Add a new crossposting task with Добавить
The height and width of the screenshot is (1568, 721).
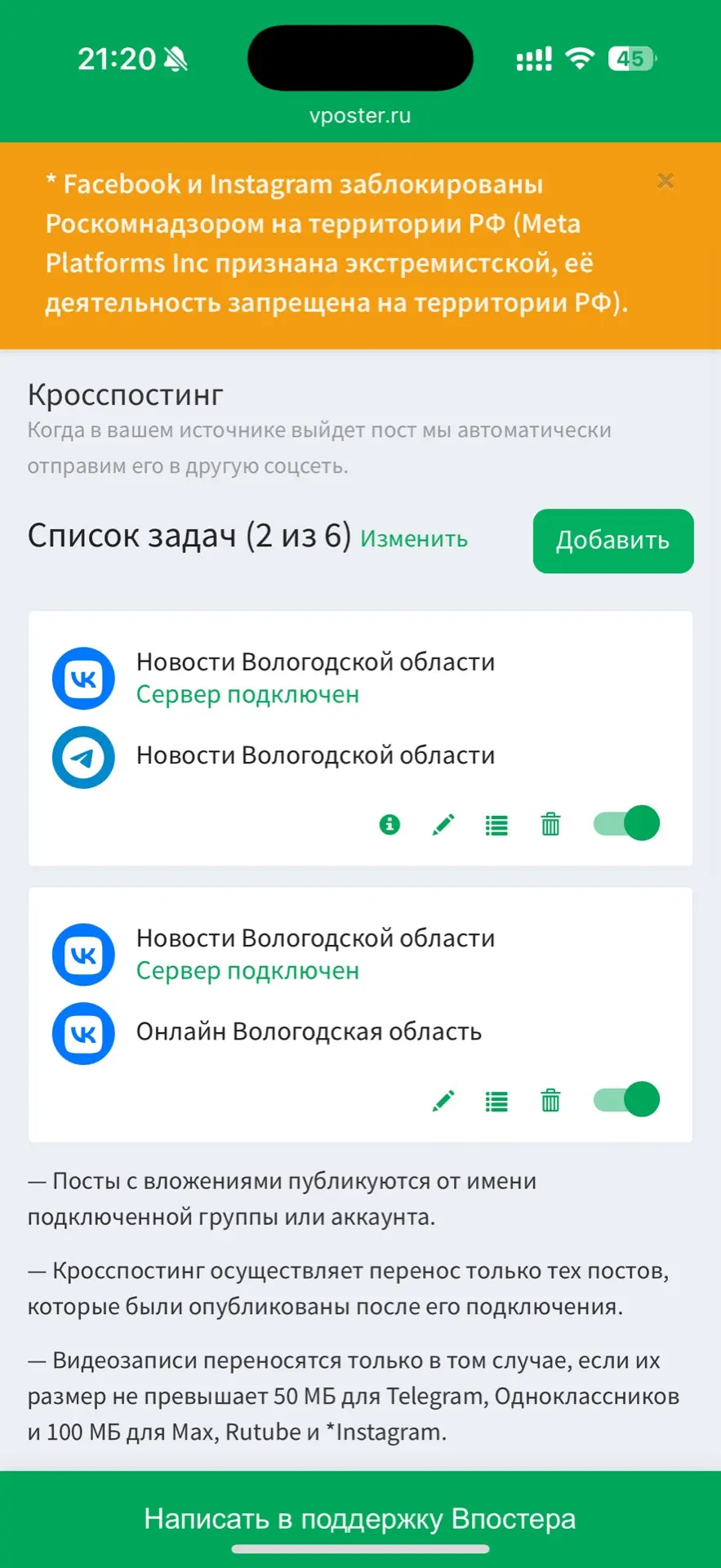pyautogui.click(x=612, y=541)
